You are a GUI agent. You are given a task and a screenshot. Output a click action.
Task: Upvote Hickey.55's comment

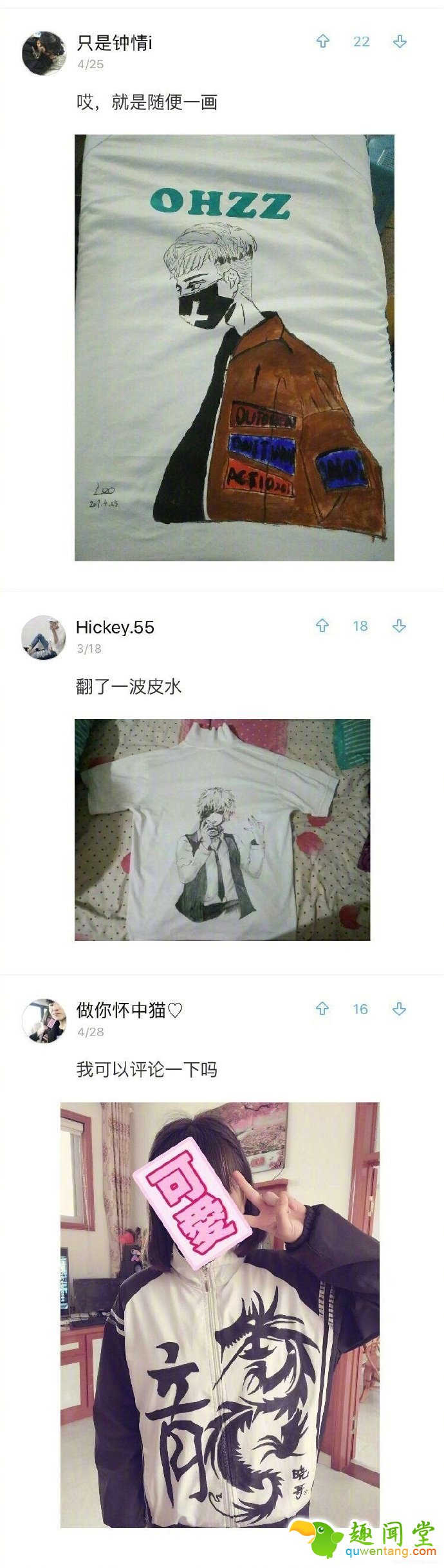pos(322,626)
